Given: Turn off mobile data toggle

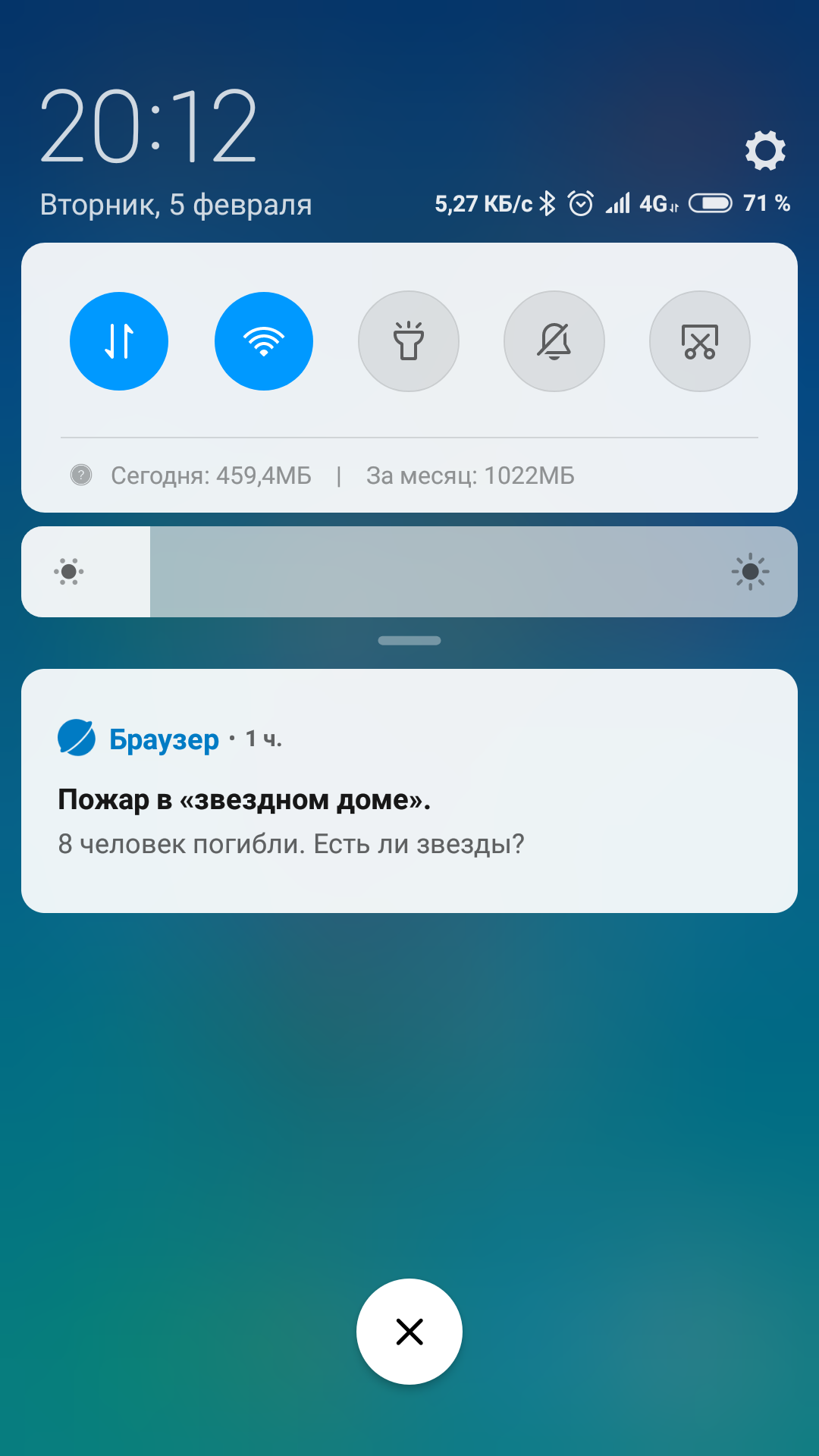Looking at the screenshot, I should click(119, 341).
